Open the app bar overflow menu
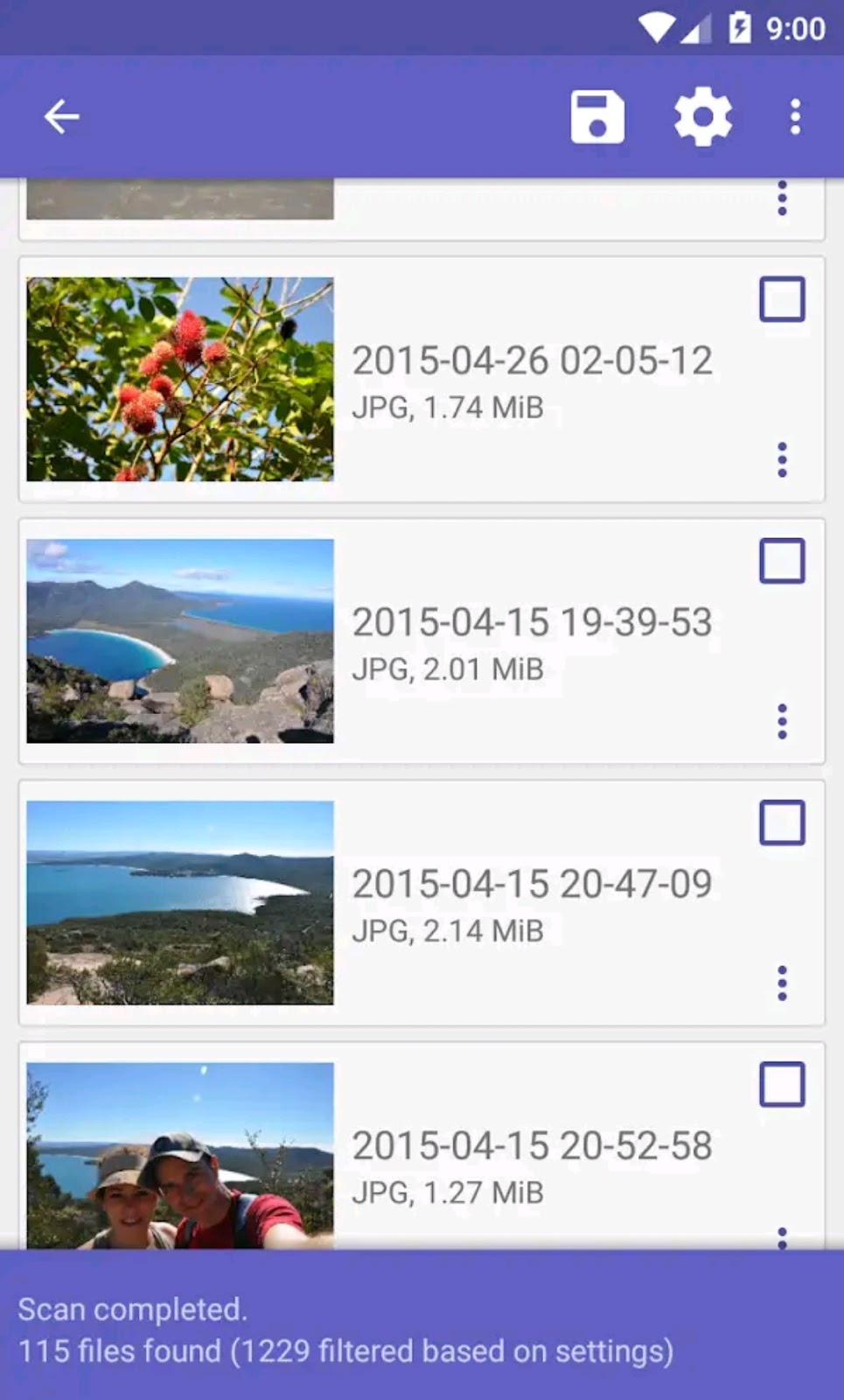 click(x=795, y=116)
